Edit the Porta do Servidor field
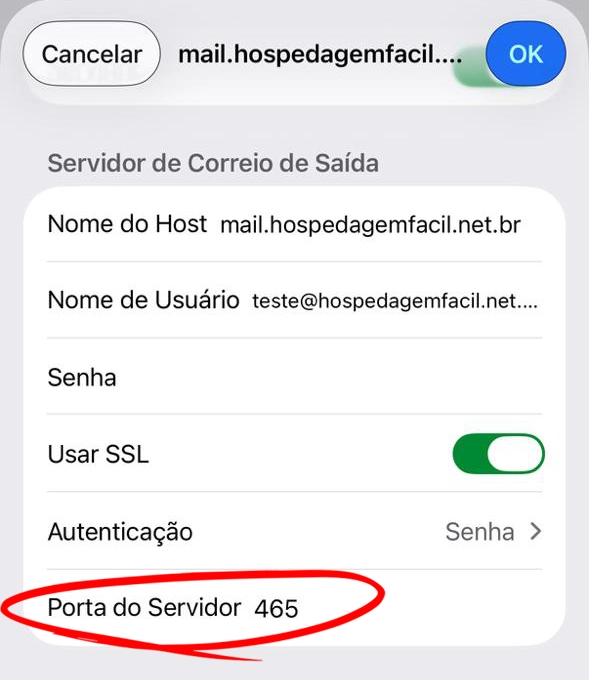Image resolution: width=589 pixels, height=680 pixels. pyautogui.click(x=294, y=608)
